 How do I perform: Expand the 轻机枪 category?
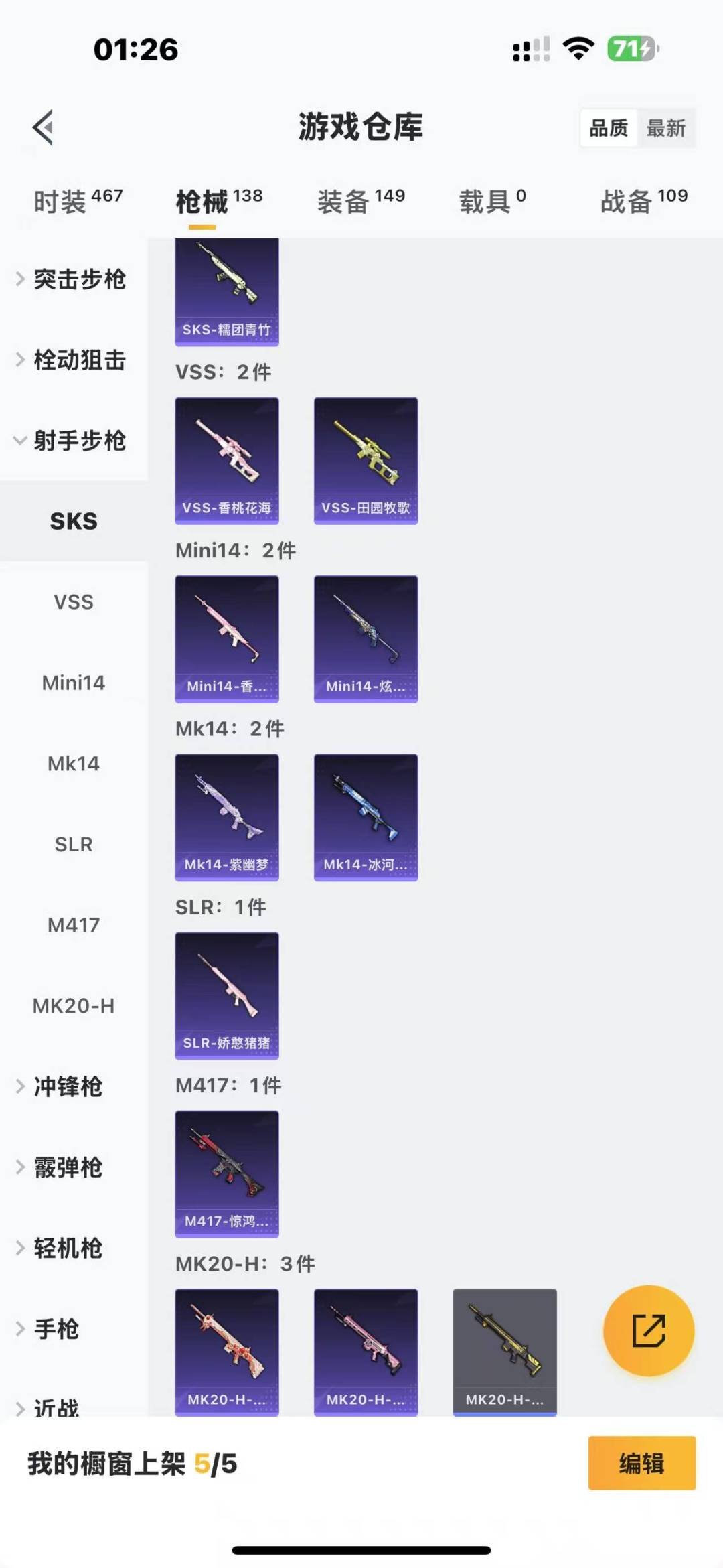(74, 1248)
